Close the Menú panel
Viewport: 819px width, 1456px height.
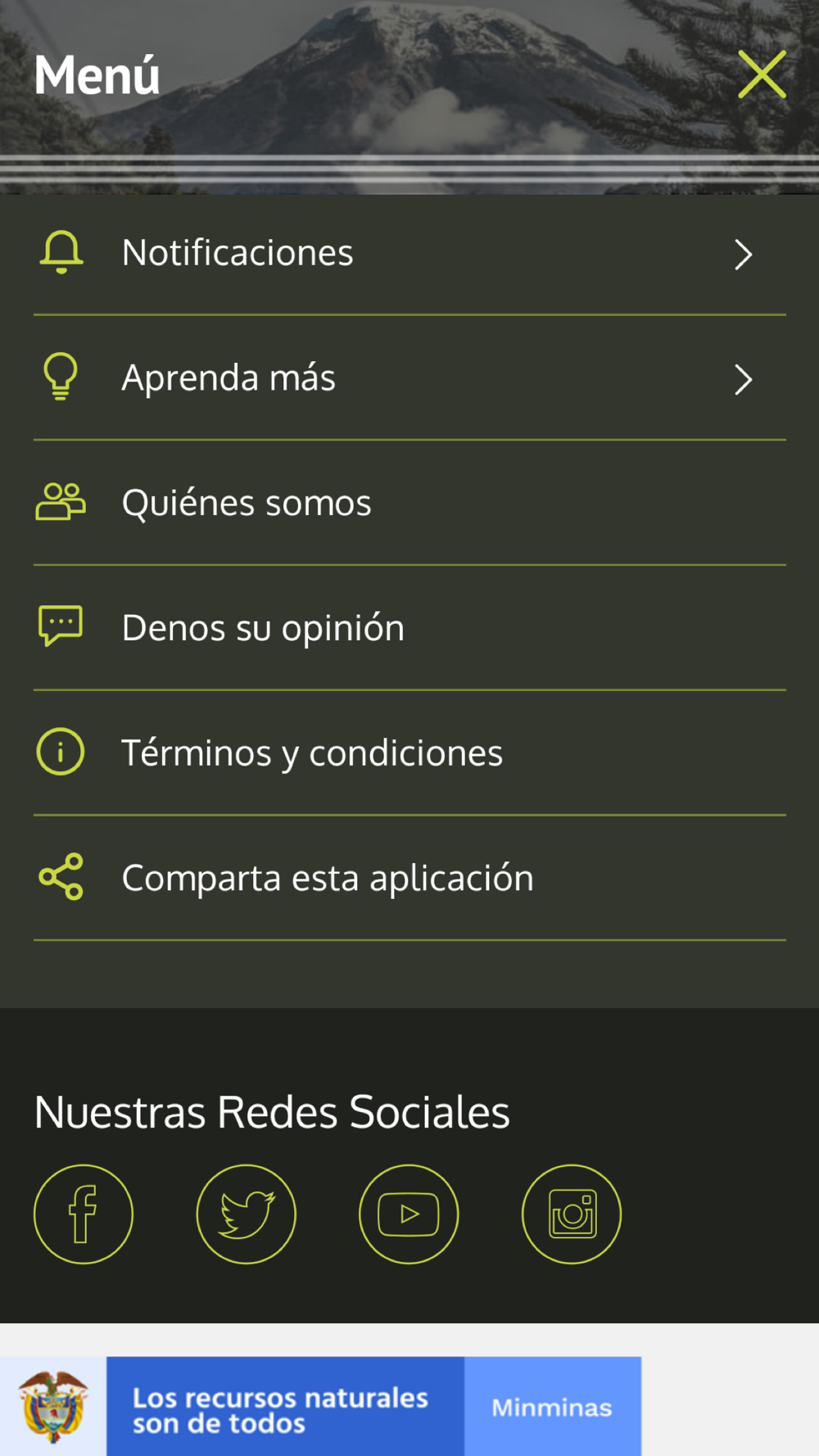coord(762,75)
